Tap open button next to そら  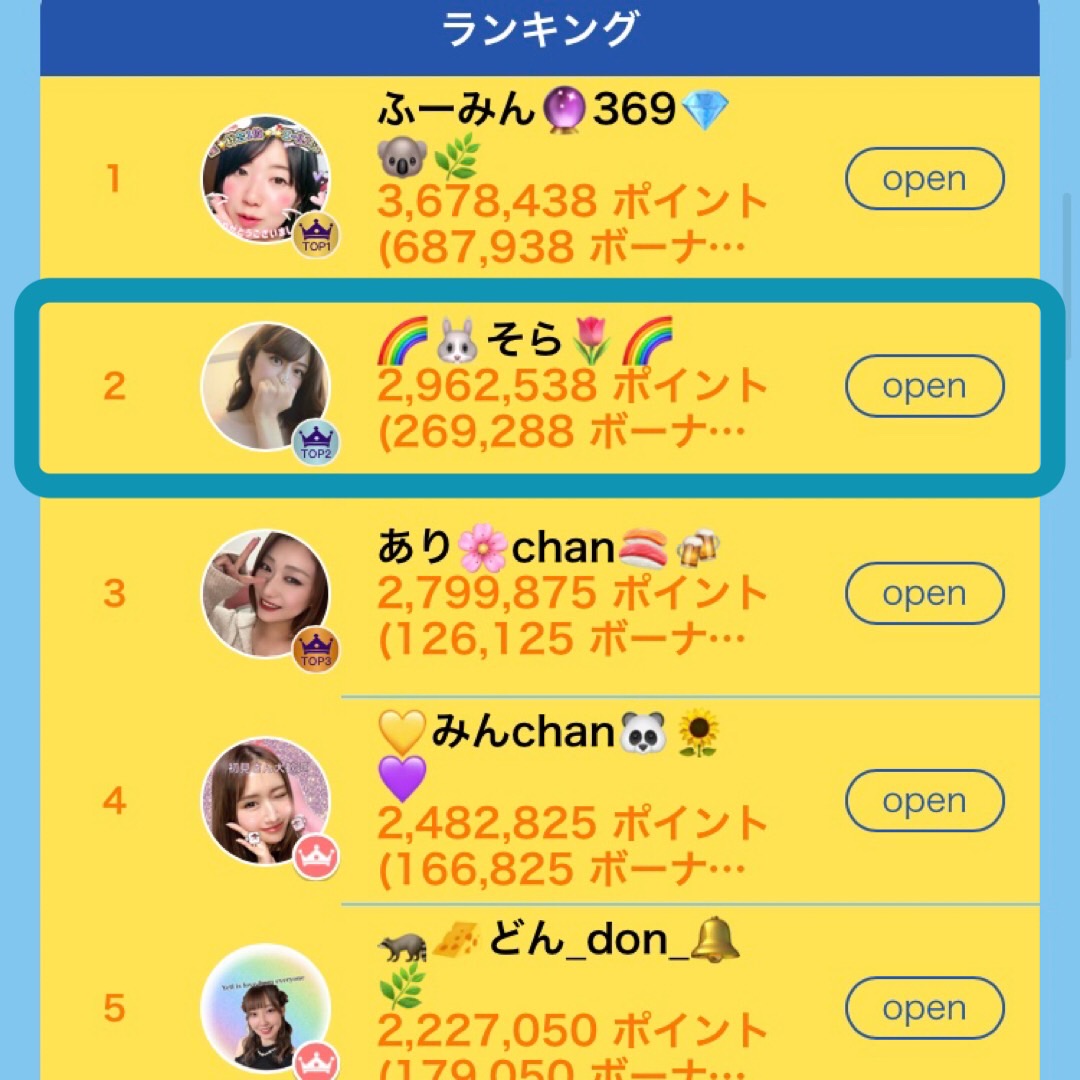coord(924,387)
